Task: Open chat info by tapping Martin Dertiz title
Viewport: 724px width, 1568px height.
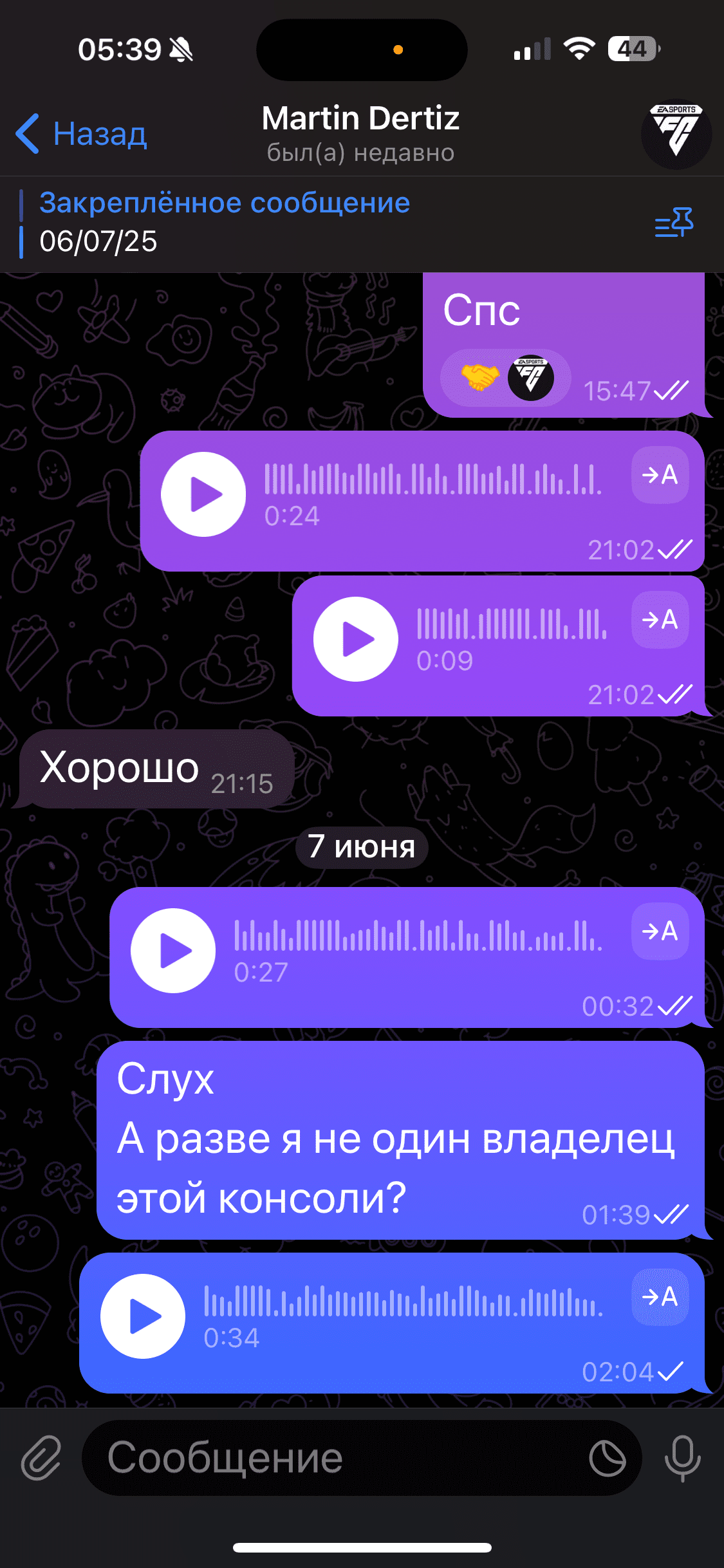Action: click(360, 118)
